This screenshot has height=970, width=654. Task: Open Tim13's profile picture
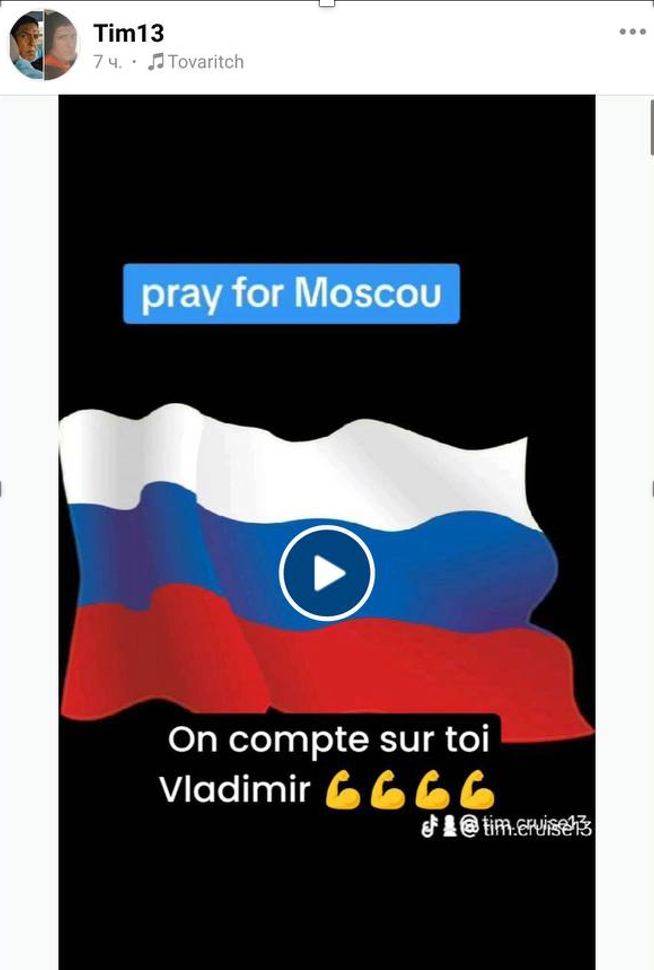point(43,45)
